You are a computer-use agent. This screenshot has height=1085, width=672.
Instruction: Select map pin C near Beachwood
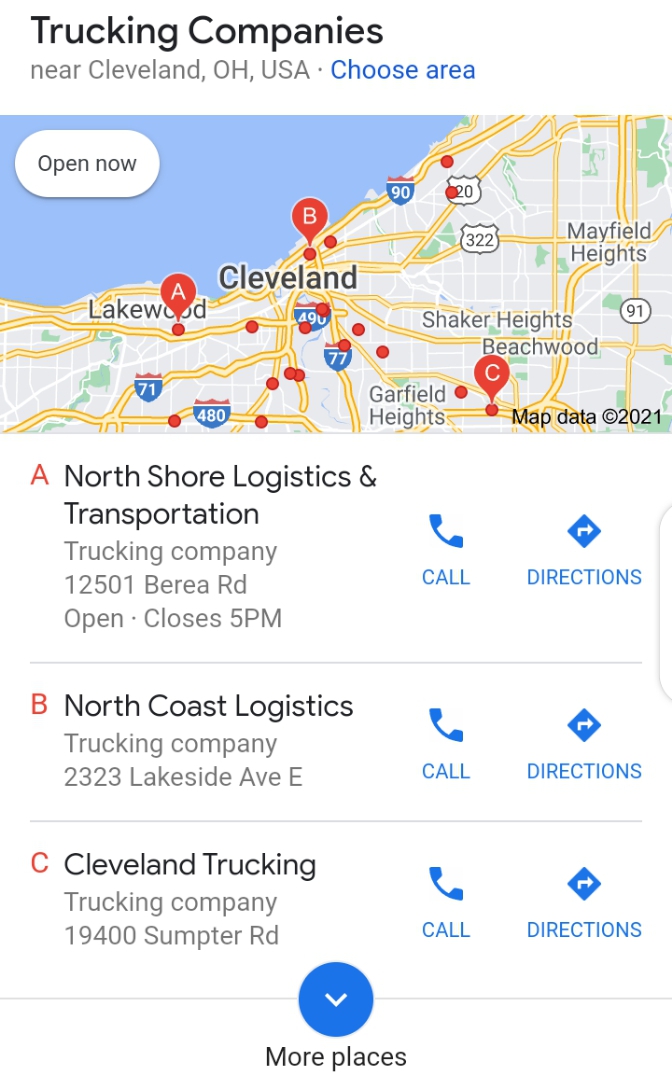click(491, 376)
